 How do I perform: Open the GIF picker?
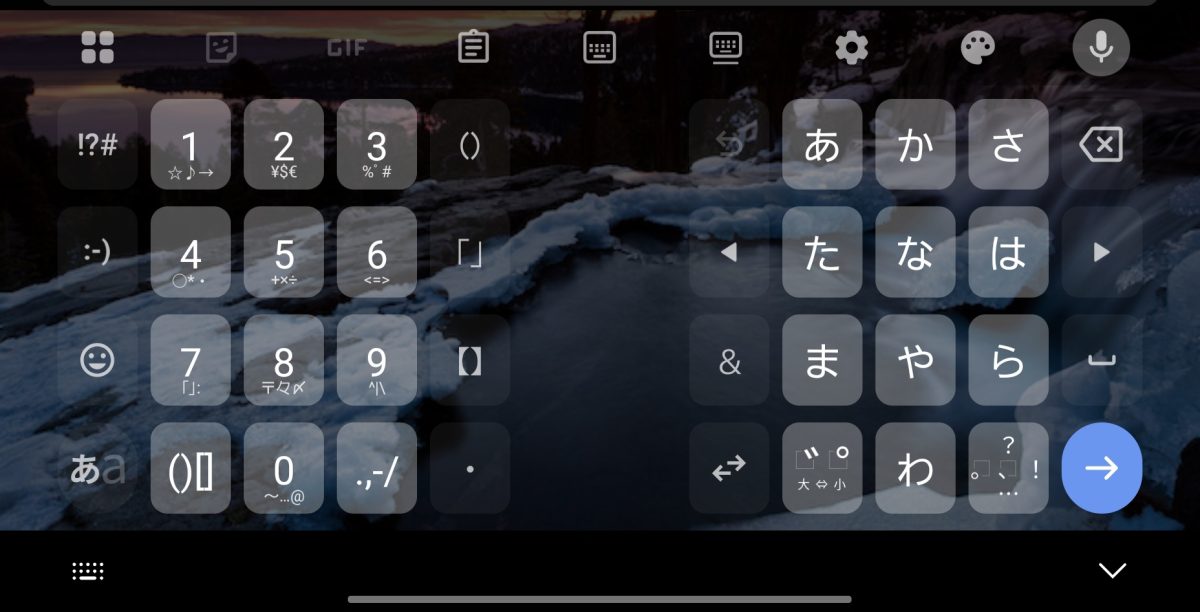pyautogui.click(x=347, y=47)
